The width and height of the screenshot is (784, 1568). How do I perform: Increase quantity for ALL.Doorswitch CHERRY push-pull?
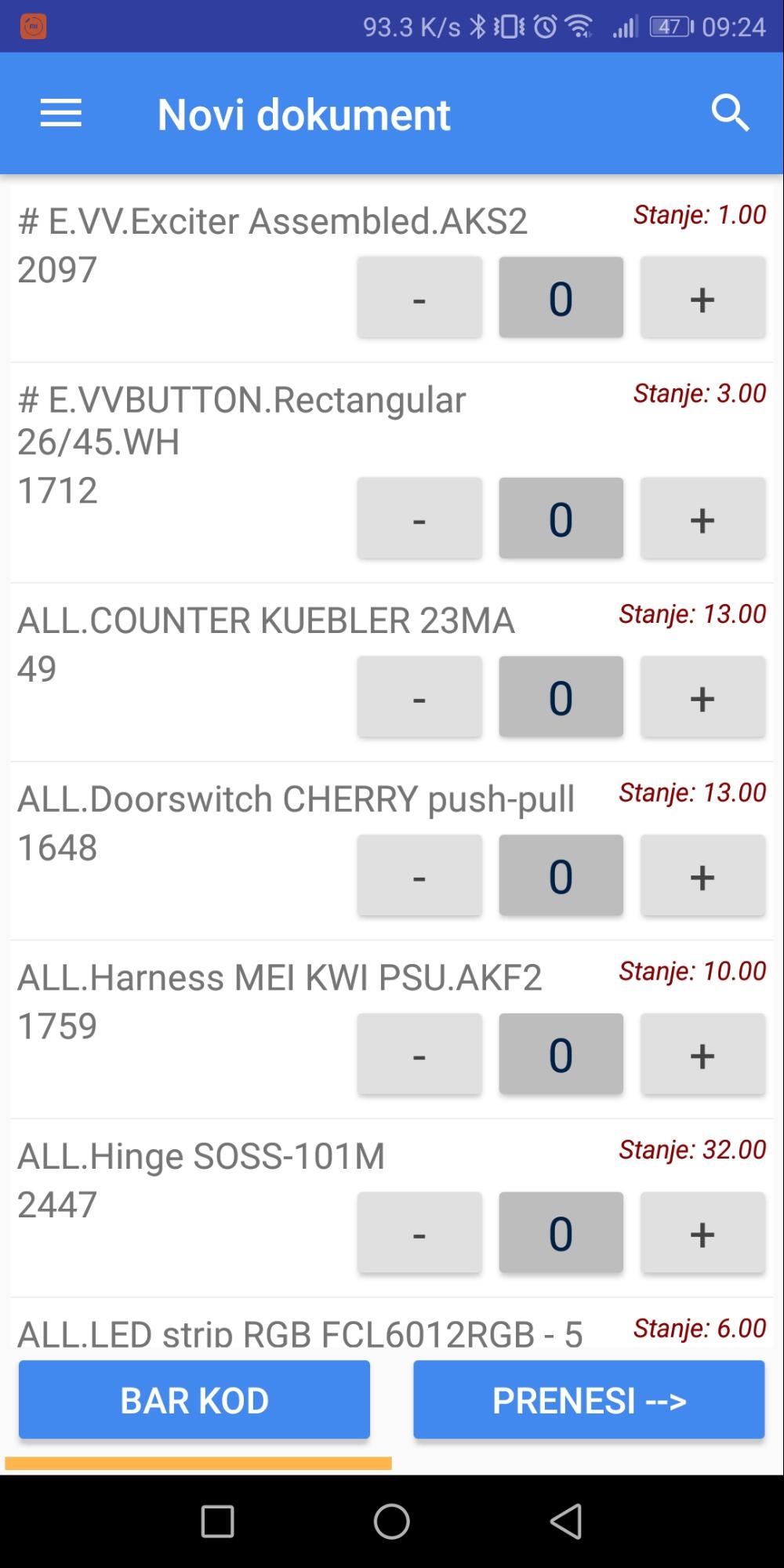[x=702, y=875]
